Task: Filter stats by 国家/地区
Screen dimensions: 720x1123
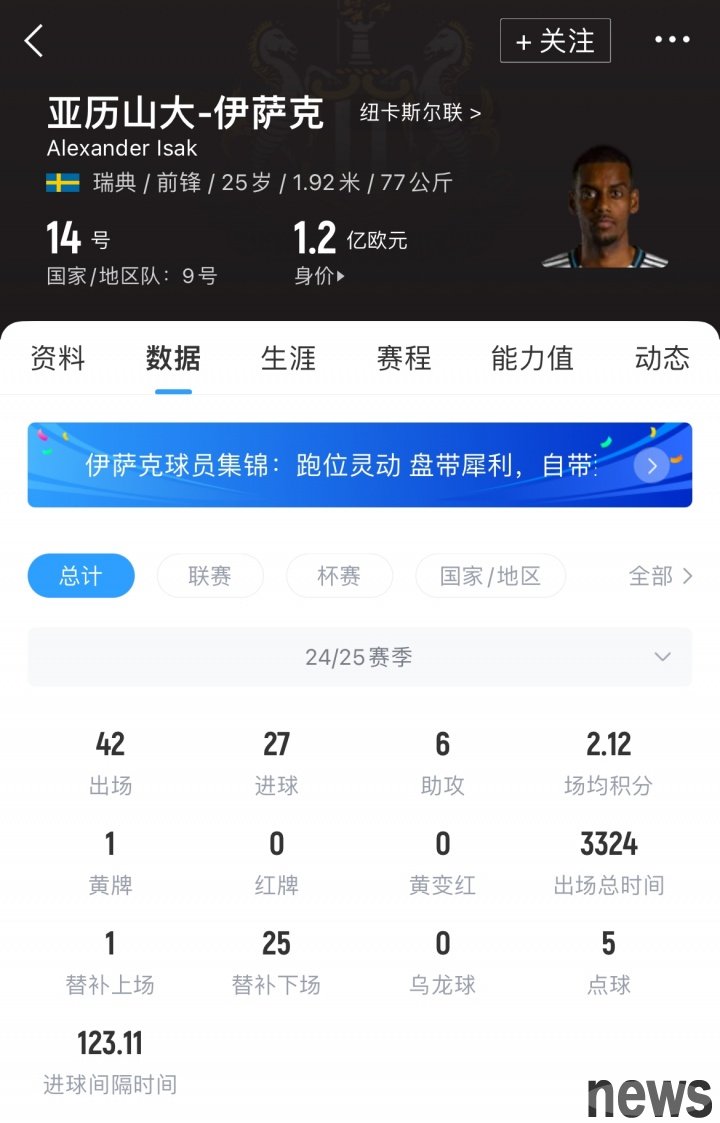Action: point(490,576)
